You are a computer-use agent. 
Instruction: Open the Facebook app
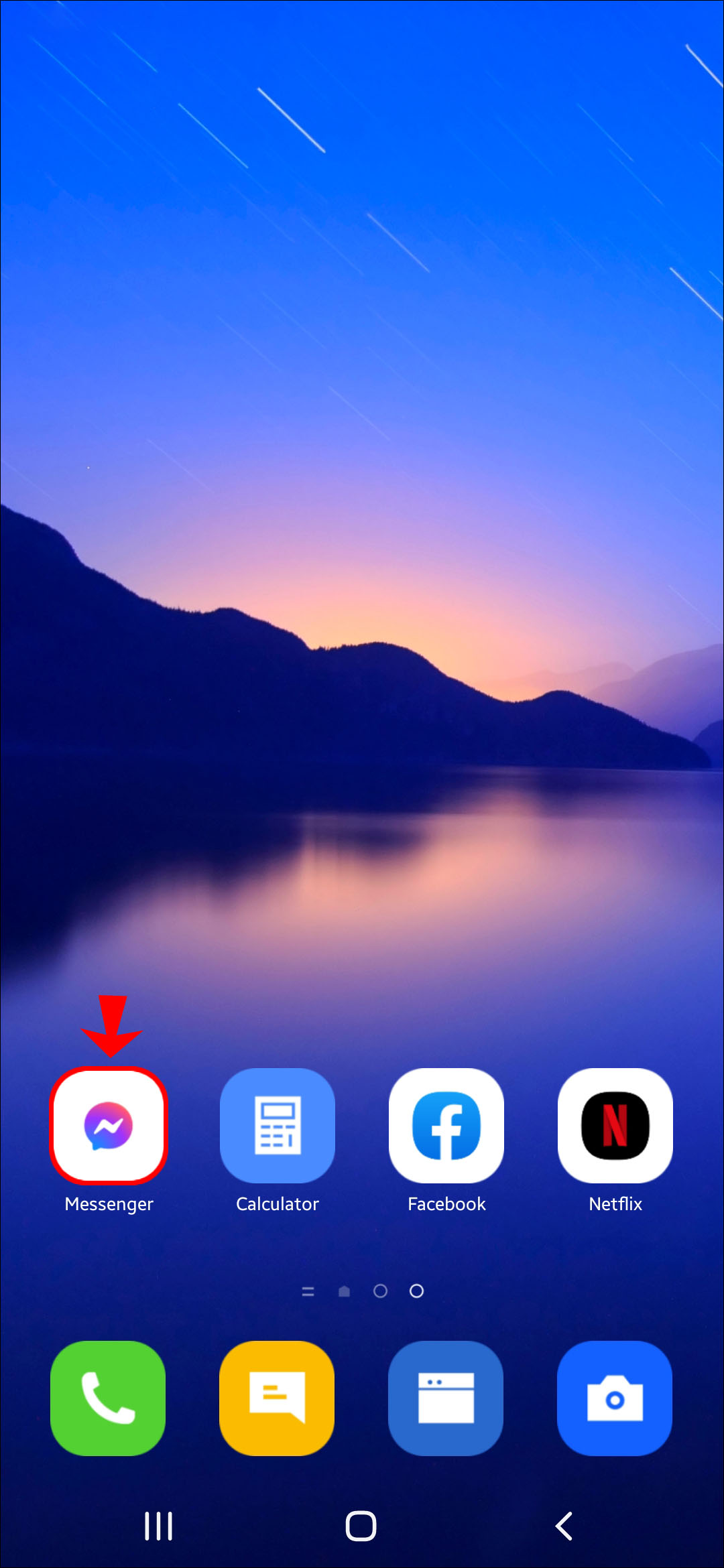pos(446,1126)
